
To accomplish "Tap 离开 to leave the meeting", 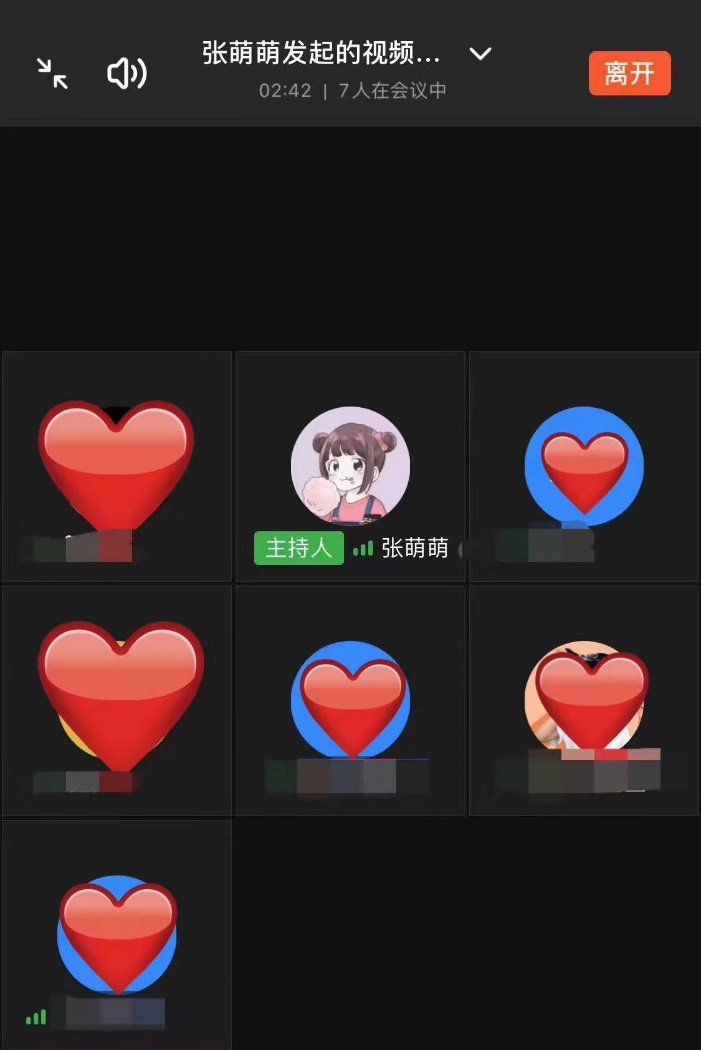I will click(629, 73).
